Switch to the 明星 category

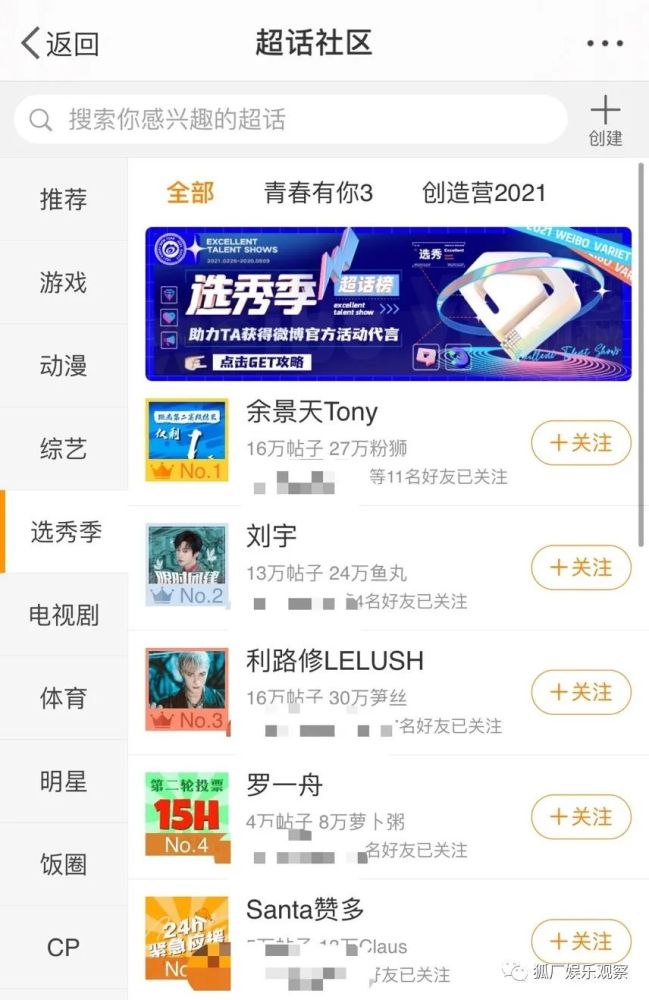click(x=64, y=781)
